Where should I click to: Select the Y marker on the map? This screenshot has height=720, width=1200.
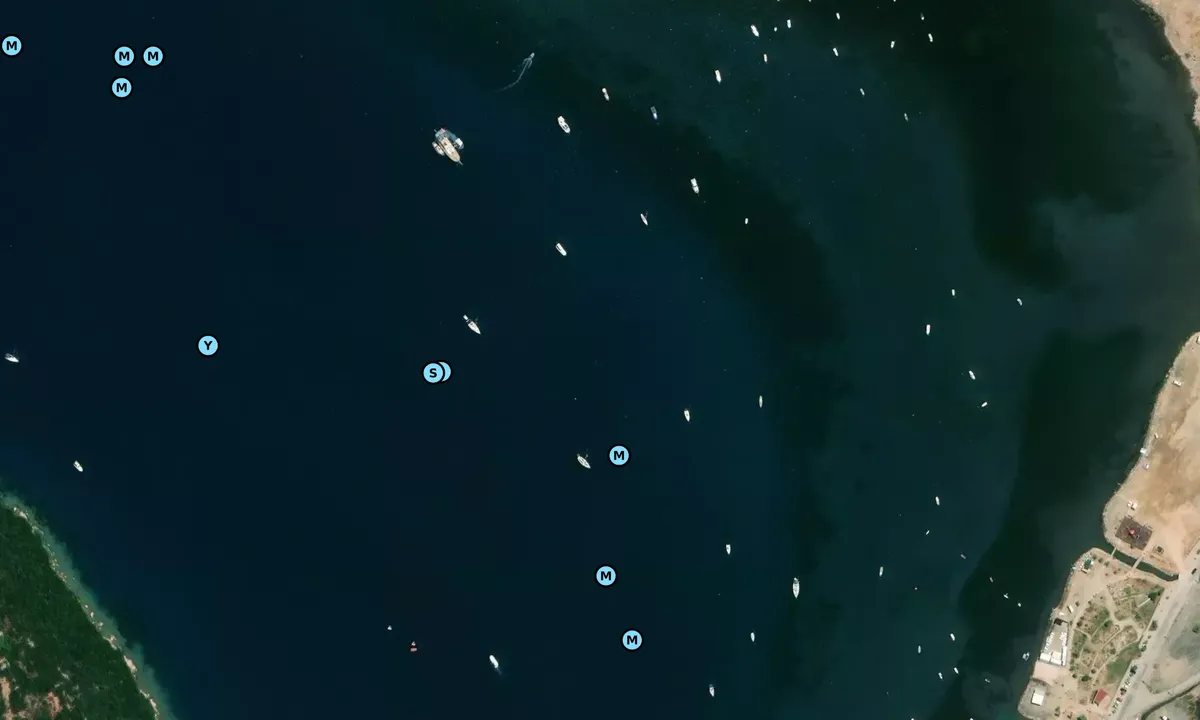click(207, 346)
